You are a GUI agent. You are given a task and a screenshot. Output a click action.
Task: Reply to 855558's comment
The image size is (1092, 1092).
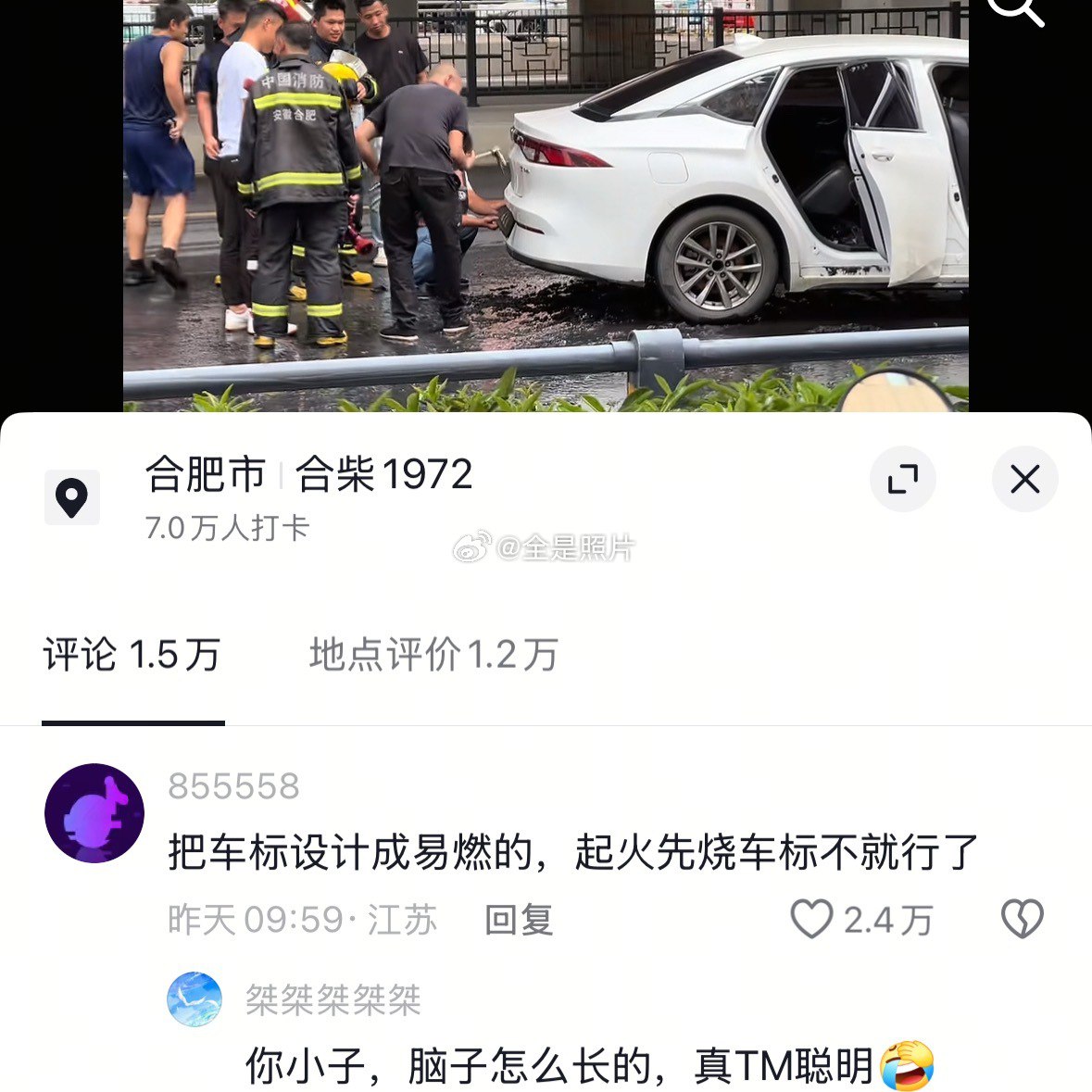(519, 920)
